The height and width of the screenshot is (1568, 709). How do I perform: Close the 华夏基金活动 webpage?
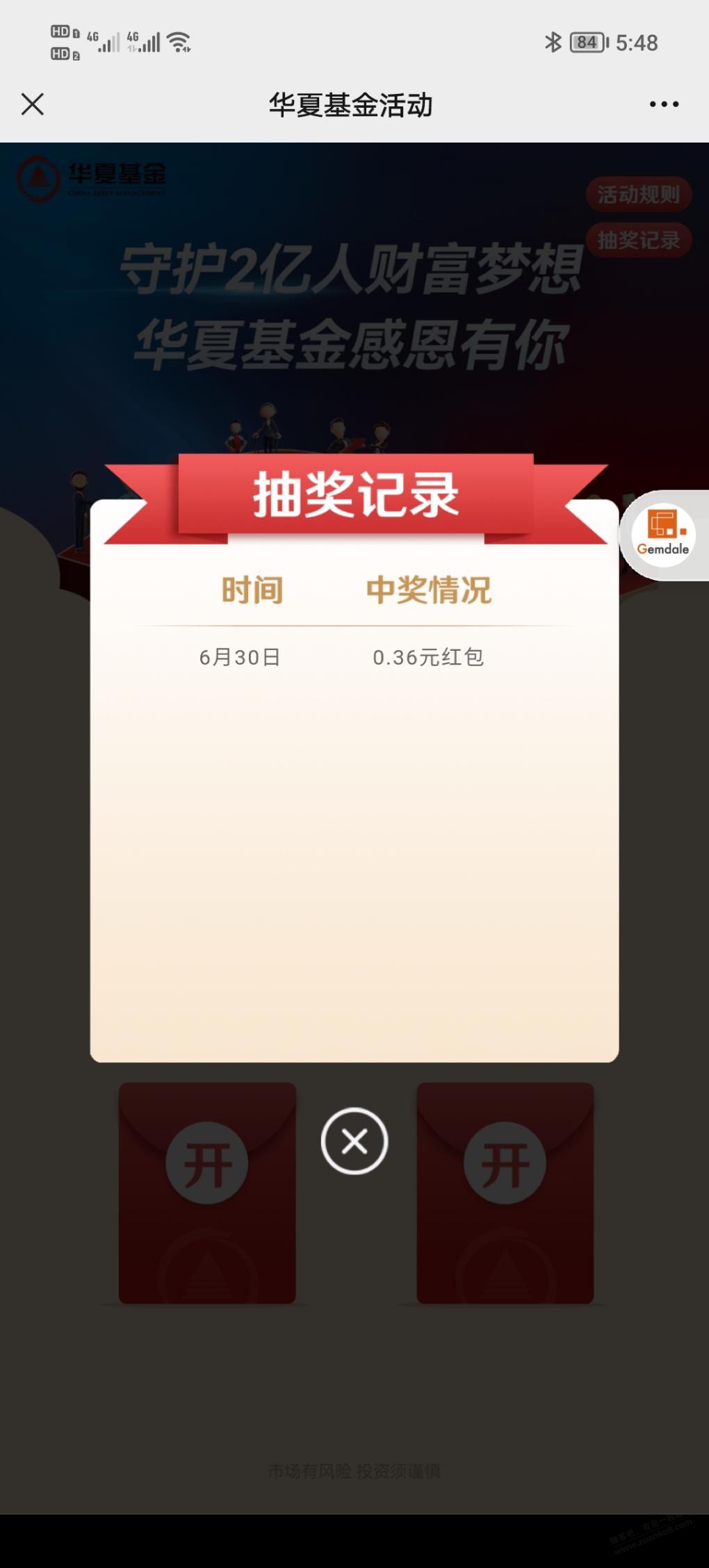click(33, 104)
